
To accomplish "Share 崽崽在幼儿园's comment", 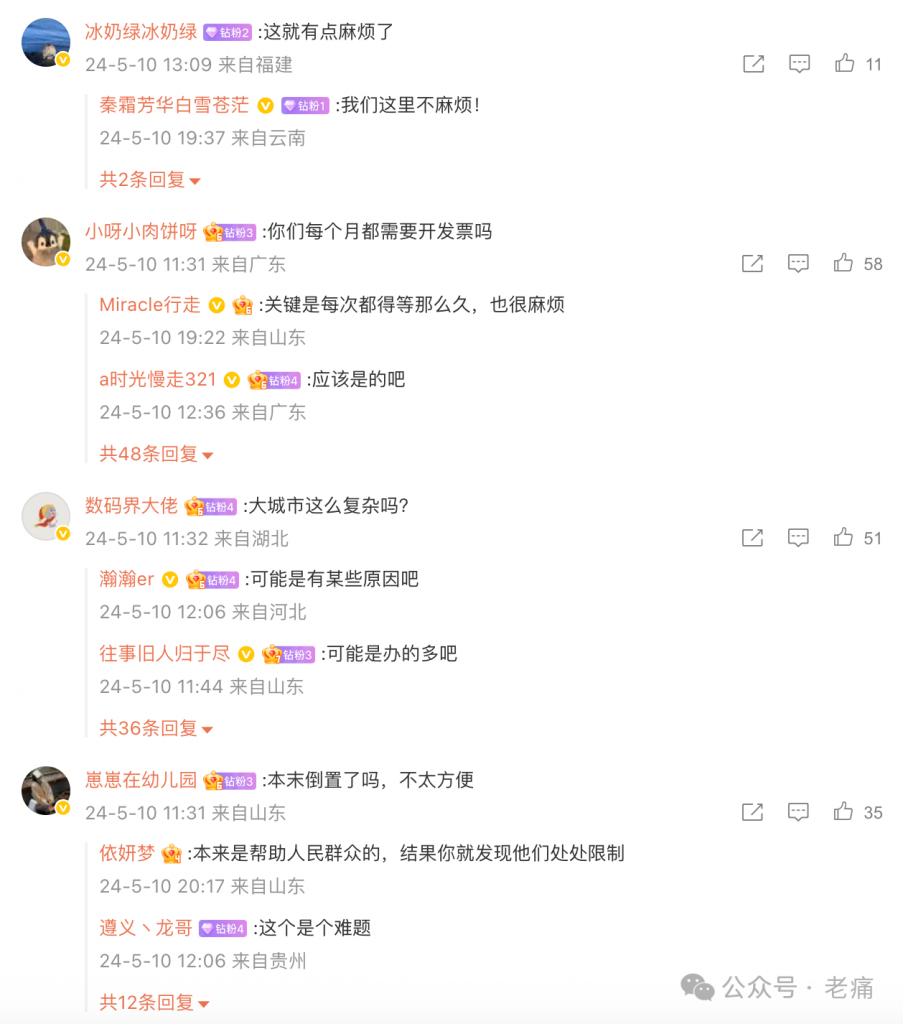I will 752,812.
